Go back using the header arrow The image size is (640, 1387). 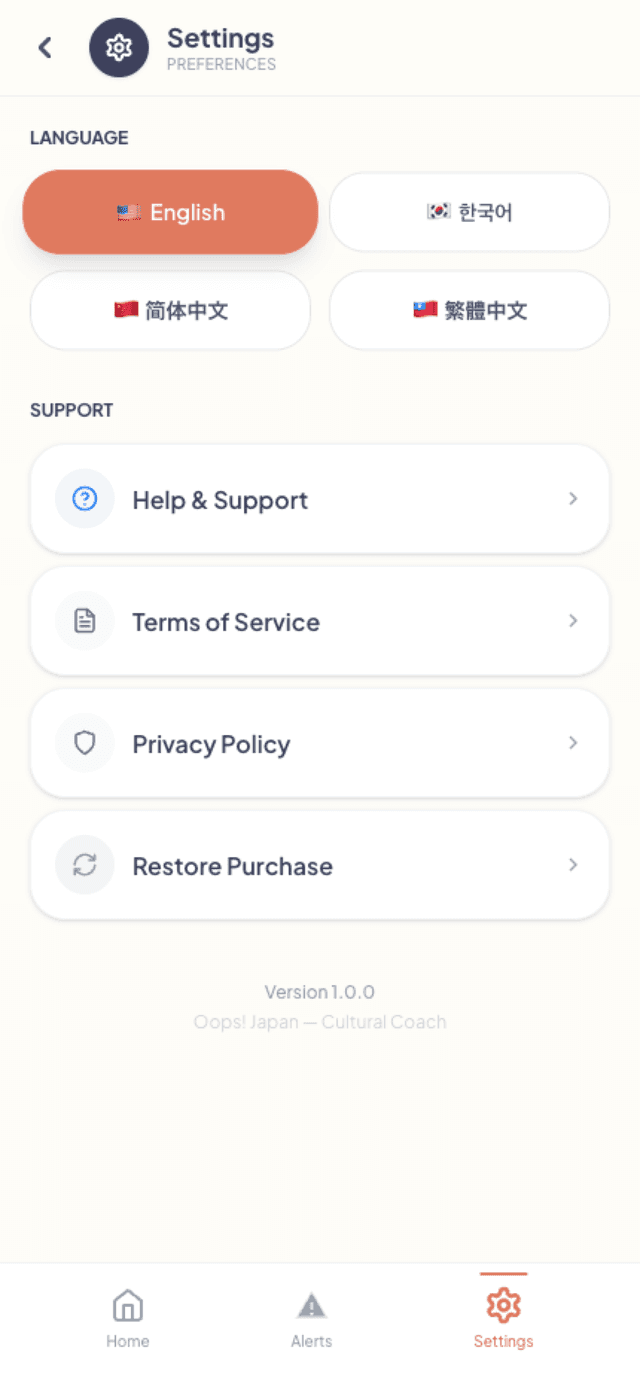(45, 47)
